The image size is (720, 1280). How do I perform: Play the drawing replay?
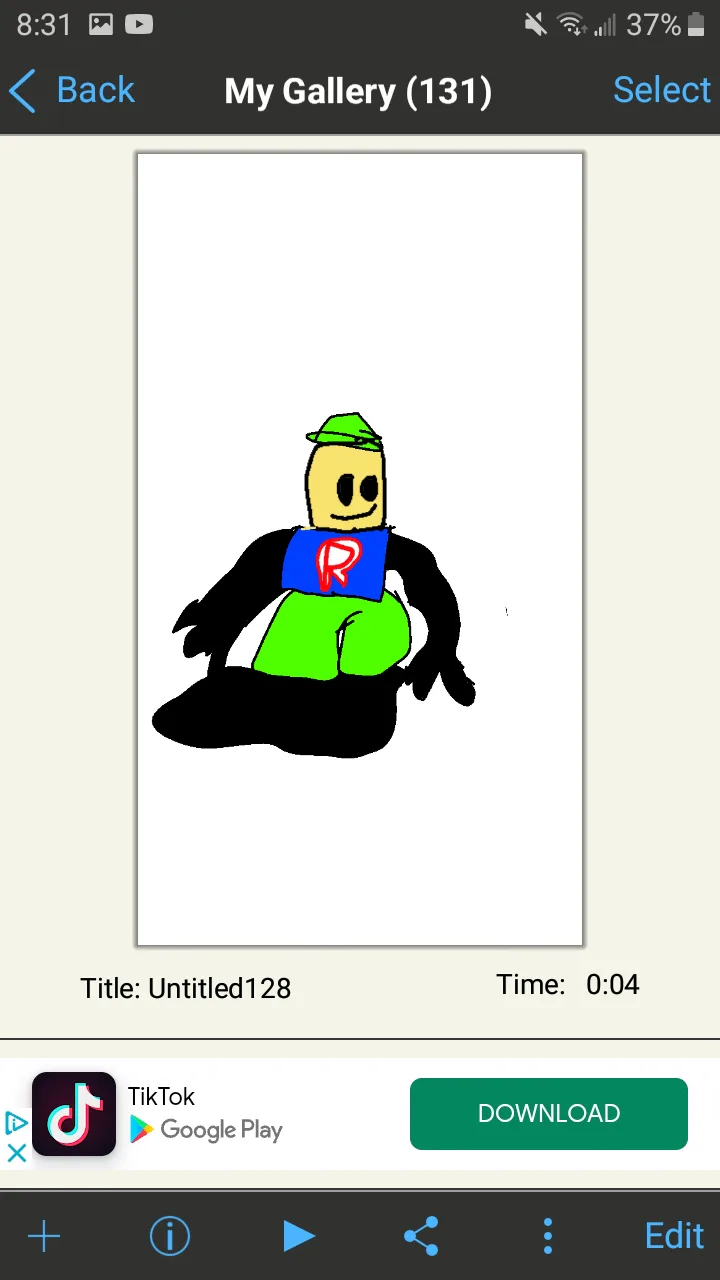click(298, 1236)
